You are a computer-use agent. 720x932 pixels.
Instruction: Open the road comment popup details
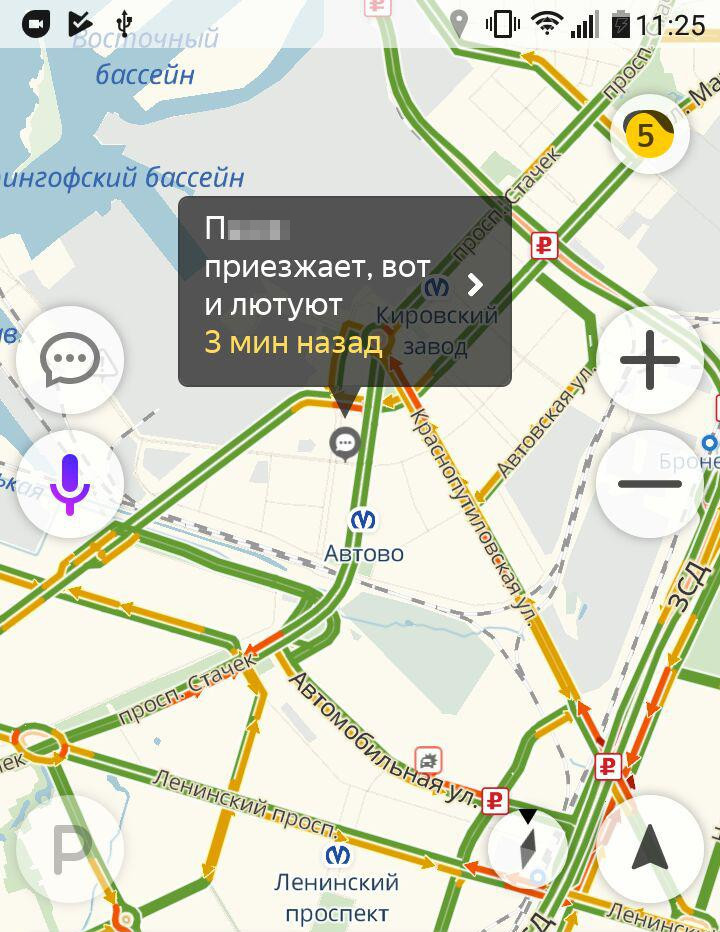(475, 285)
